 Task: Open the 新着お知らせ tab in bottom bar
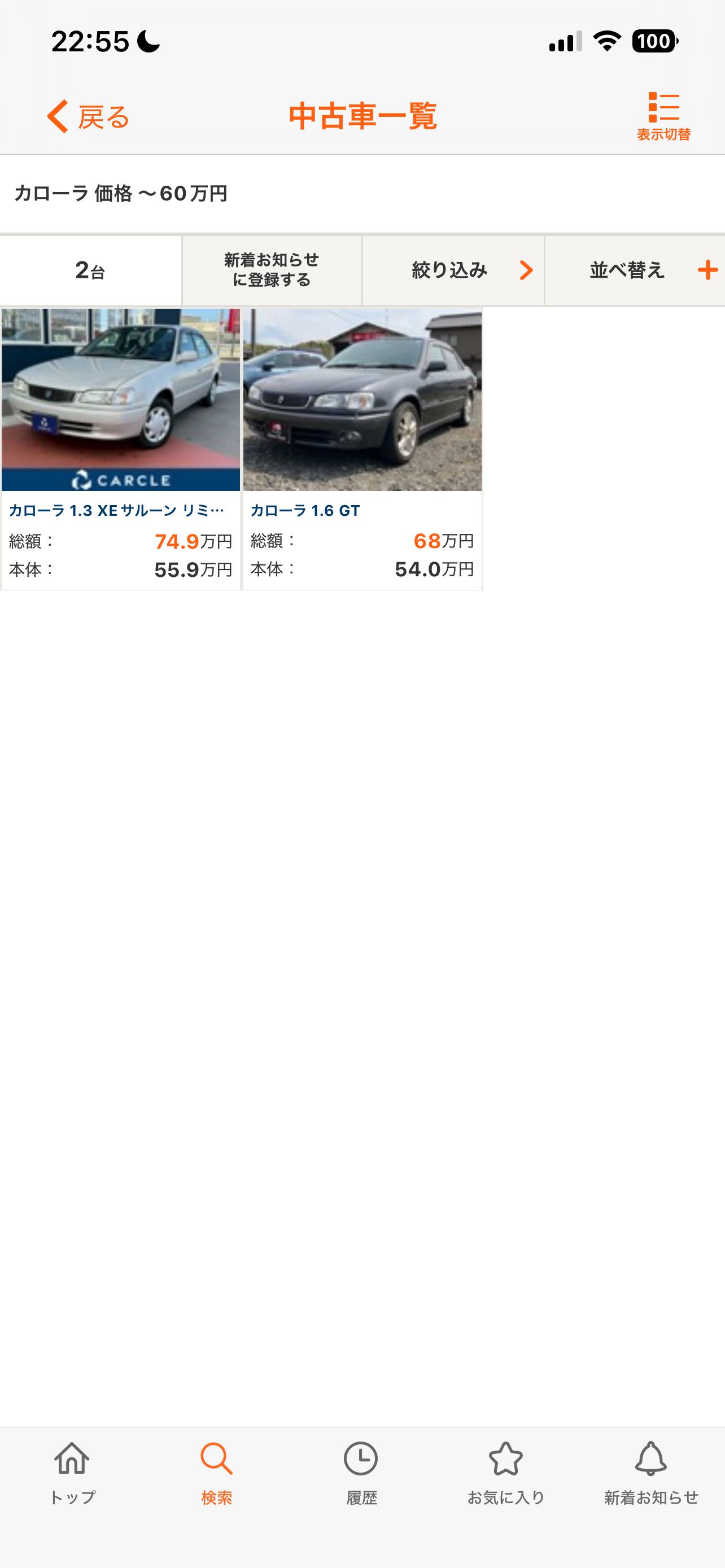[x=650, y=1473]
